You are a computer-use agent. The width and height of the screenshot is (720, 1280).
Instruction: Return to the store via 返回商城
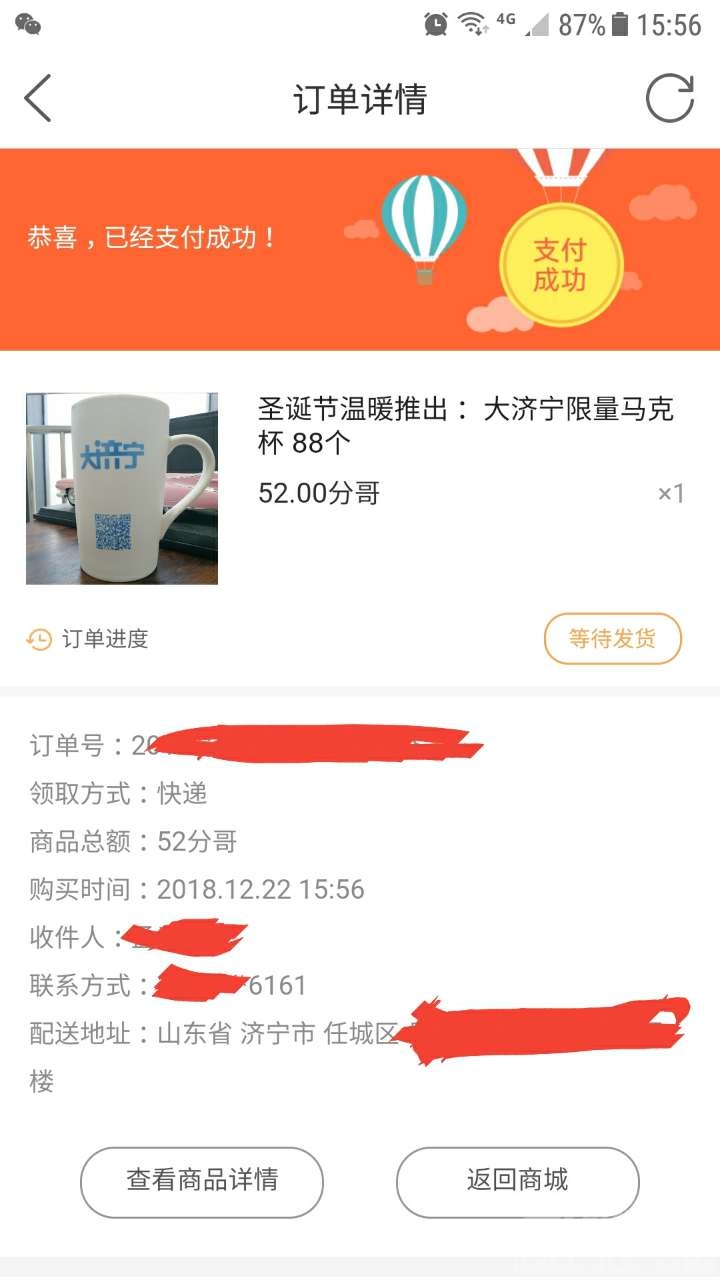click(517, 1181)
